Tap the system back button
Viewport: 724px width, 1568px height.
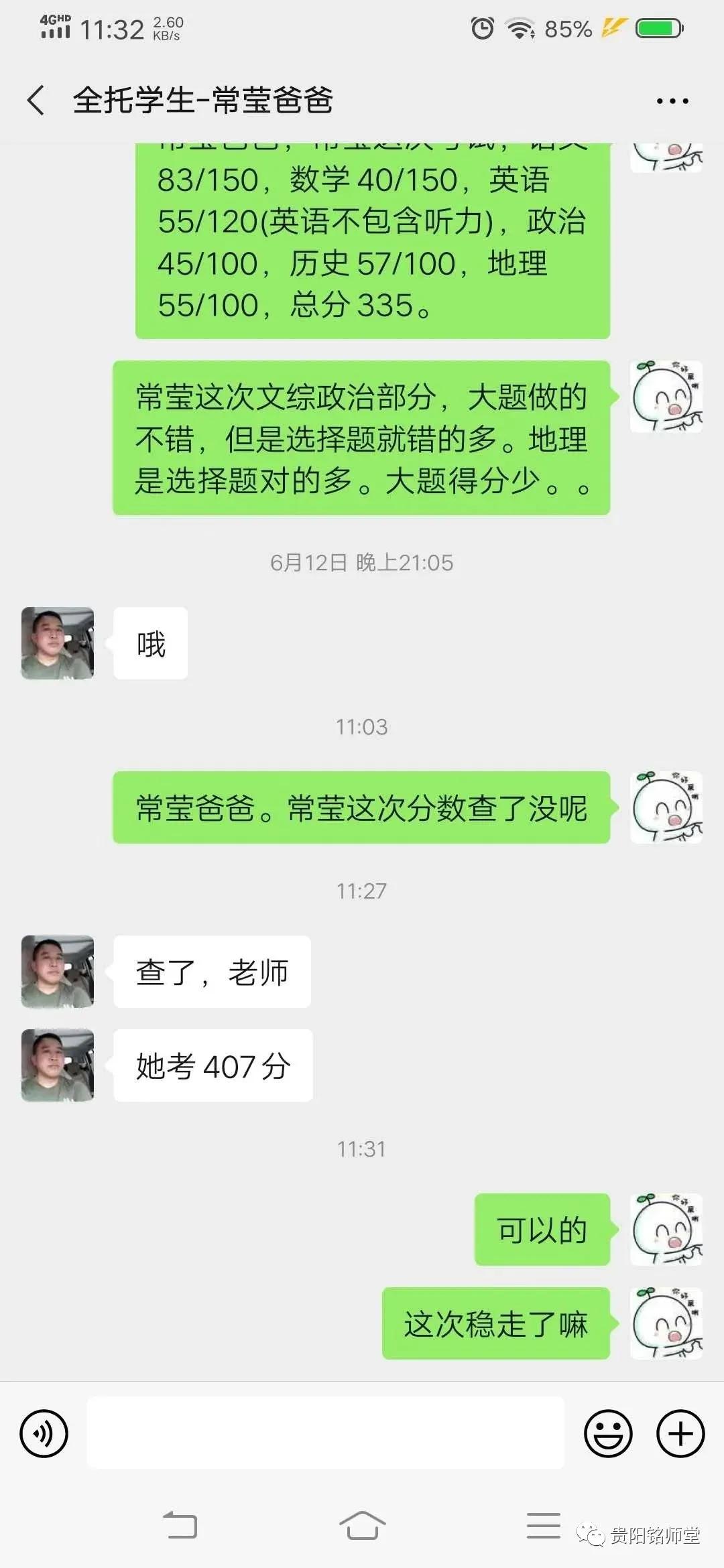tap(180, 1526)
